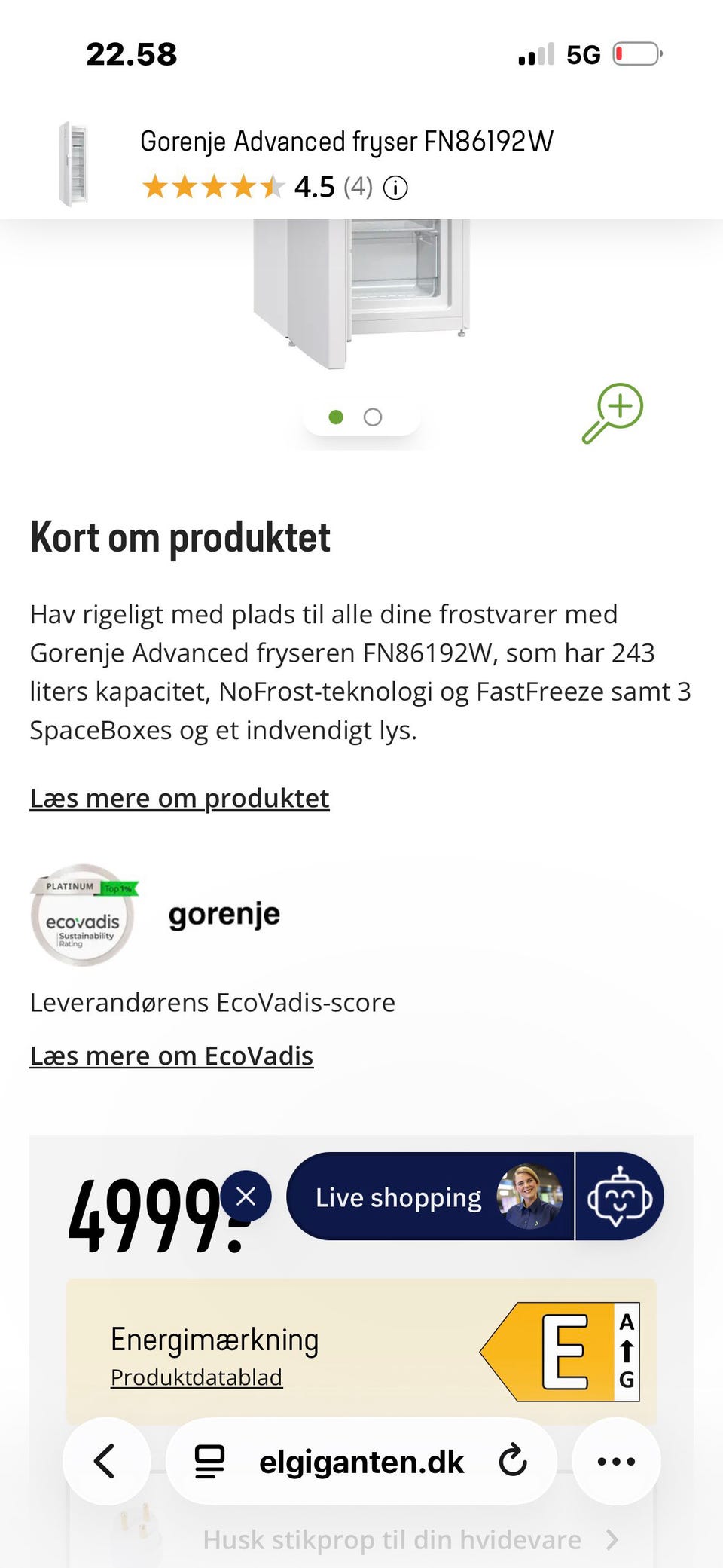Open rating info next to 4.5 stars

395,188
